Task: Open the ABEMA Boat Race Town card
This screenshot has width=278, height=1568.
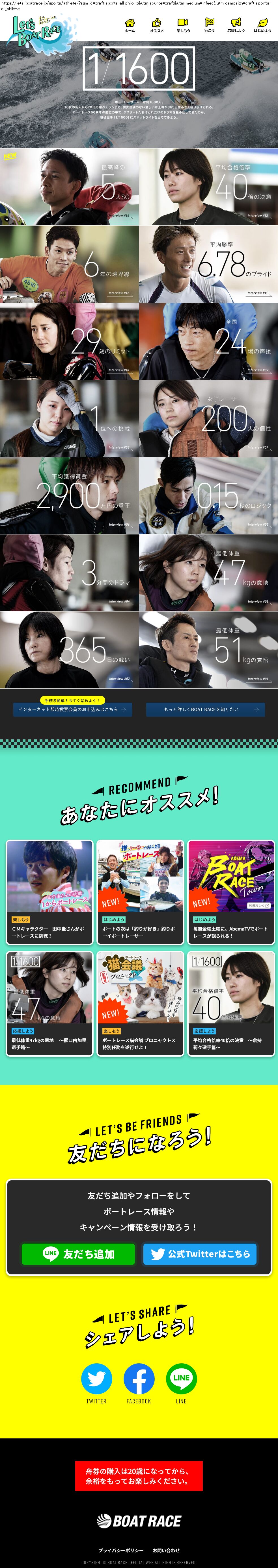Action: [230, 891]
